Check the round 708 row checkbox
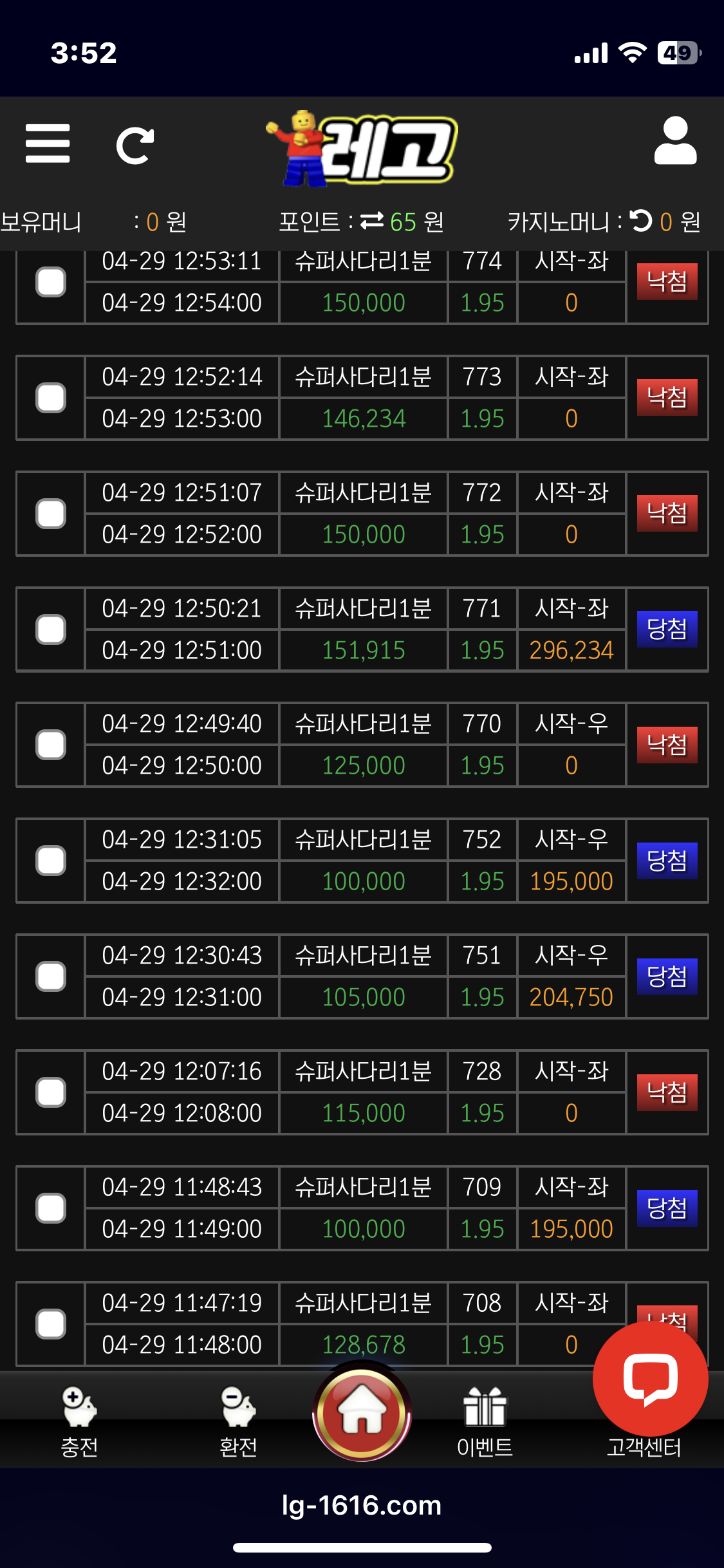 click(51, 1324)
